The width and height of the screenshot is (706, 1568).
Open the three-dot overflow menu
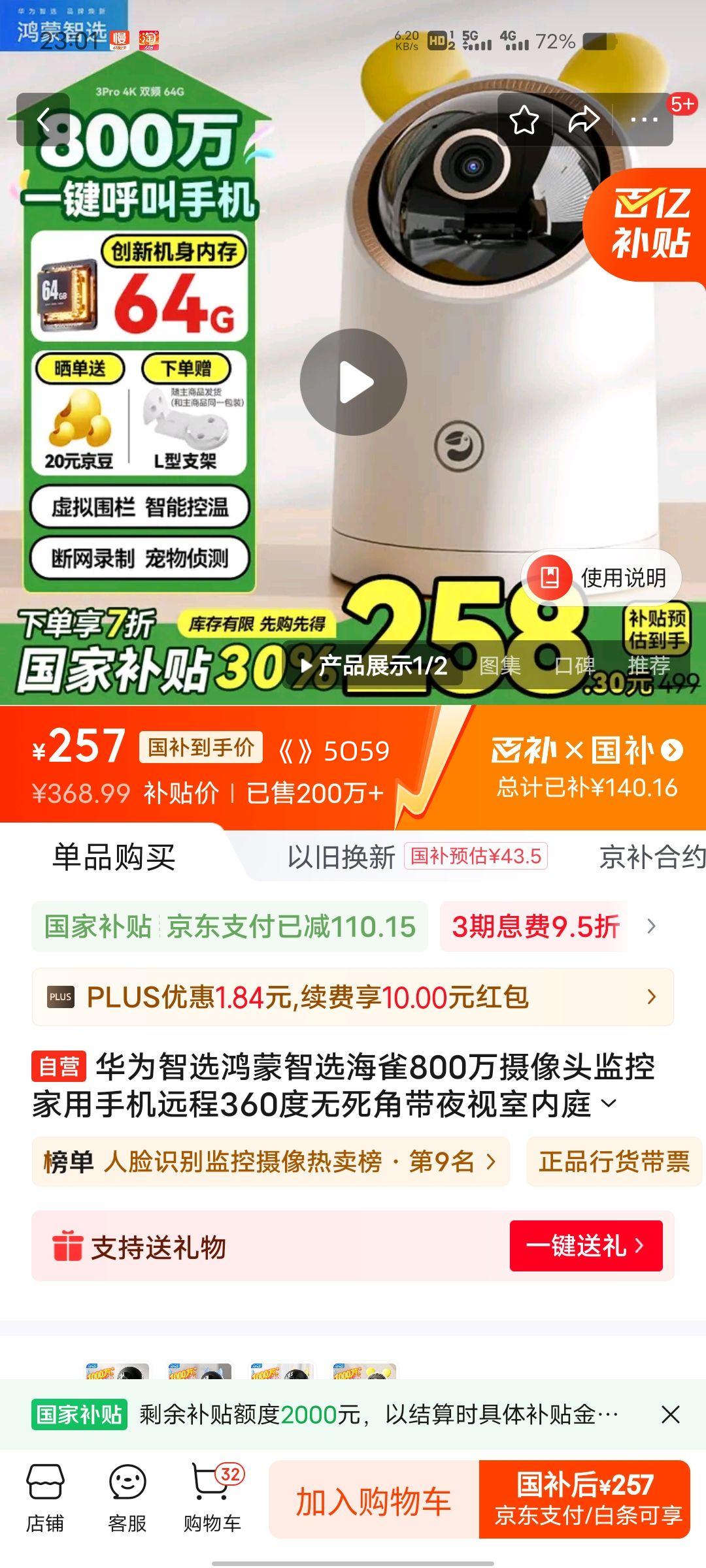point(644,120)
